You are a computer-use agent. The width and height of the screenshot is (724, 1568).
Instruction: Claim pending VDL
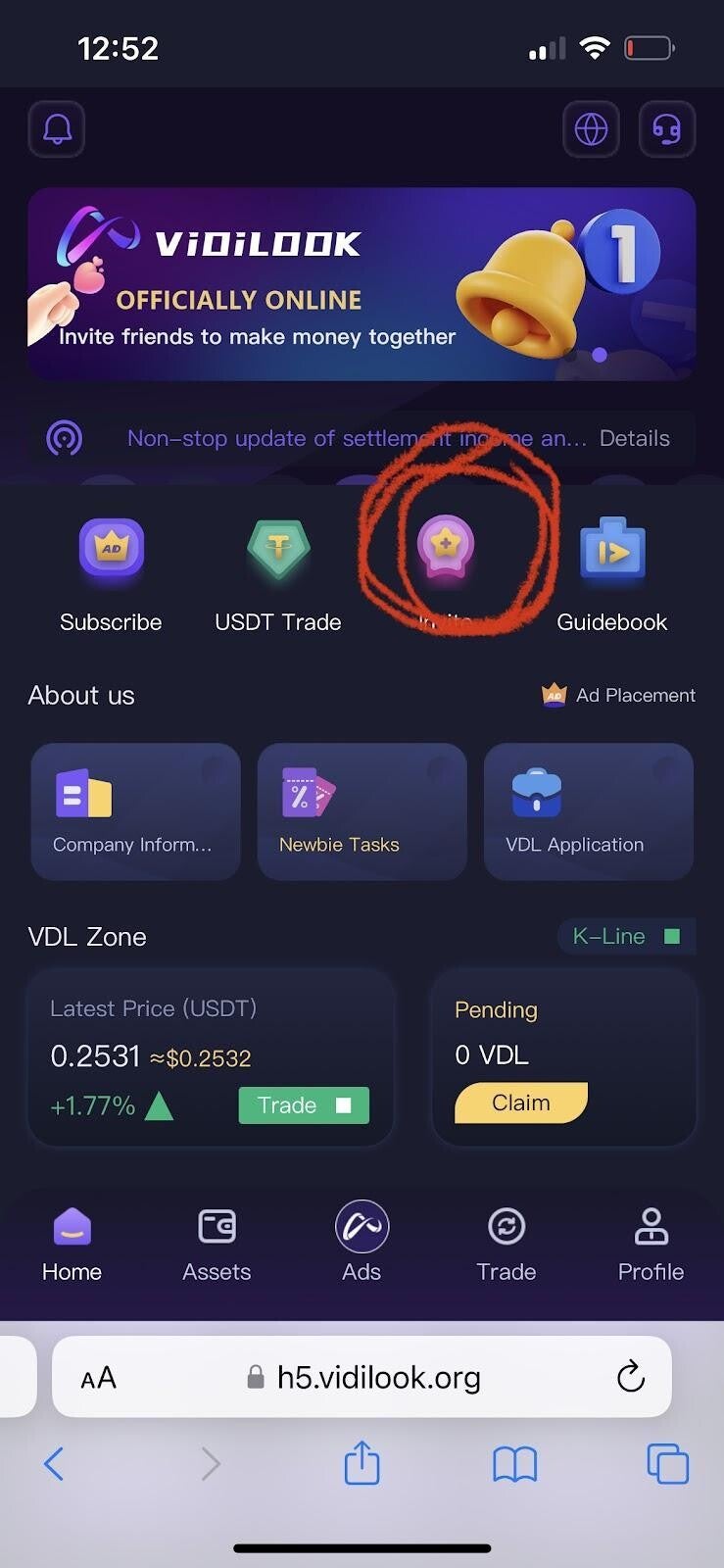pyautogui.click(x=520, y=1102)
